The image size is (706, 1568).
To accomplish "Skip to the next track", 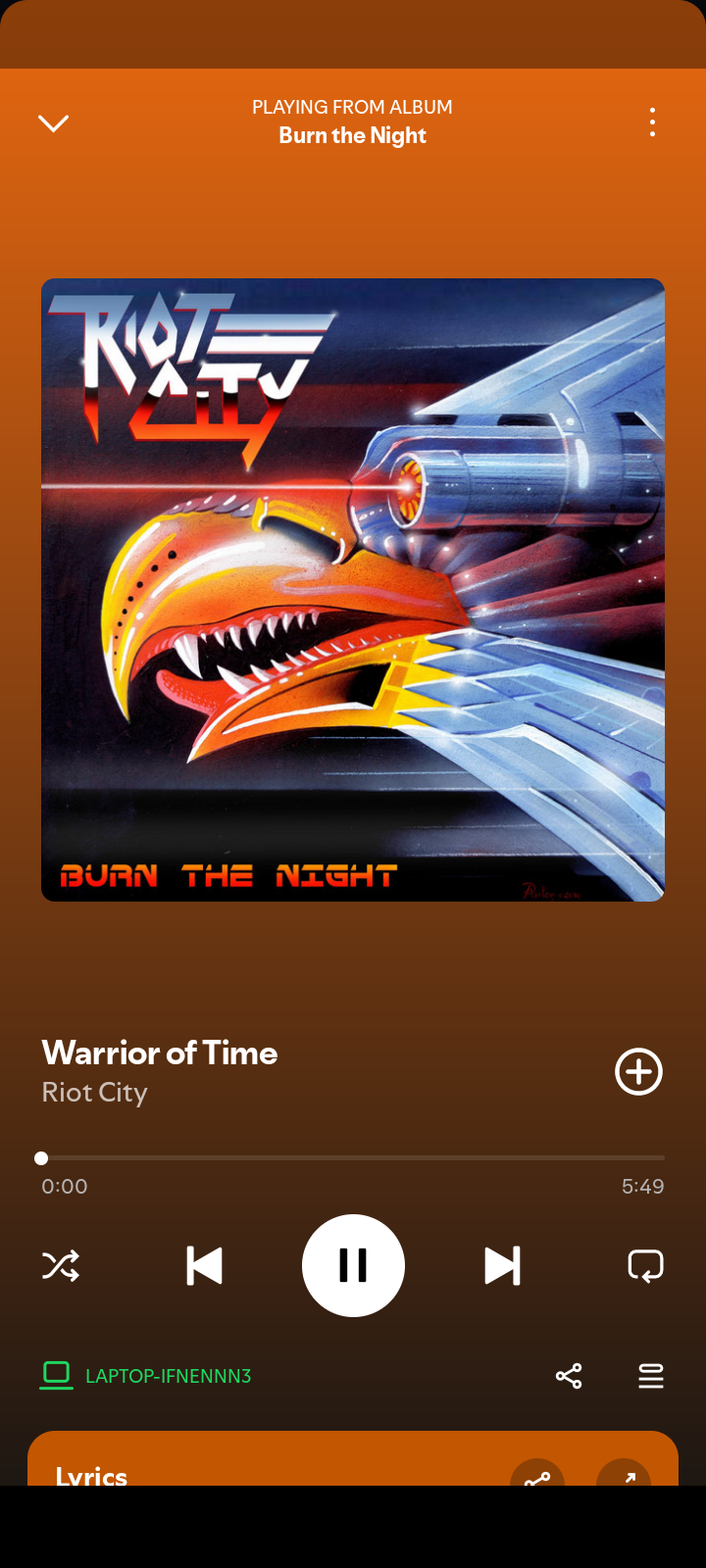I will coord(502,1266).
